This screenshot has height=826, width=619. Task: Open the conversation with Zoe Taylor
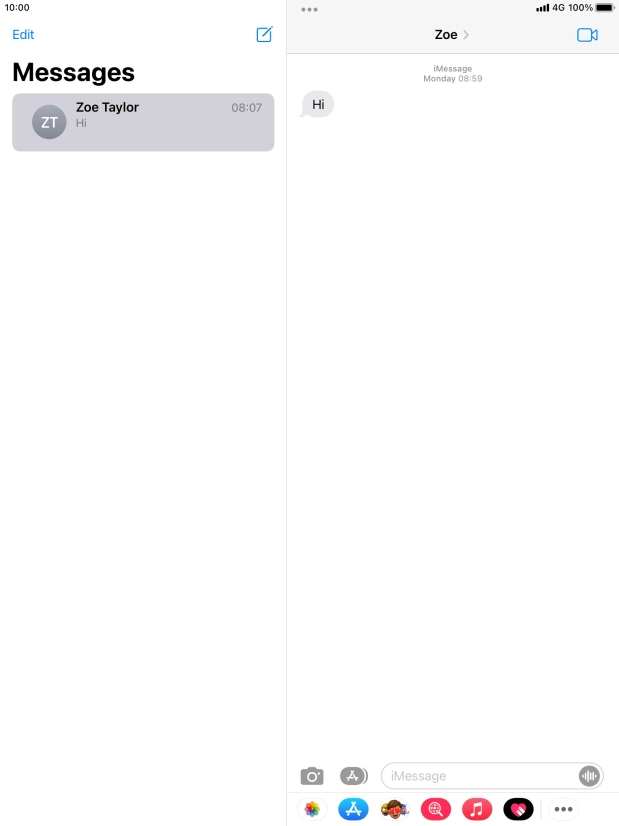tap(143, 122)
